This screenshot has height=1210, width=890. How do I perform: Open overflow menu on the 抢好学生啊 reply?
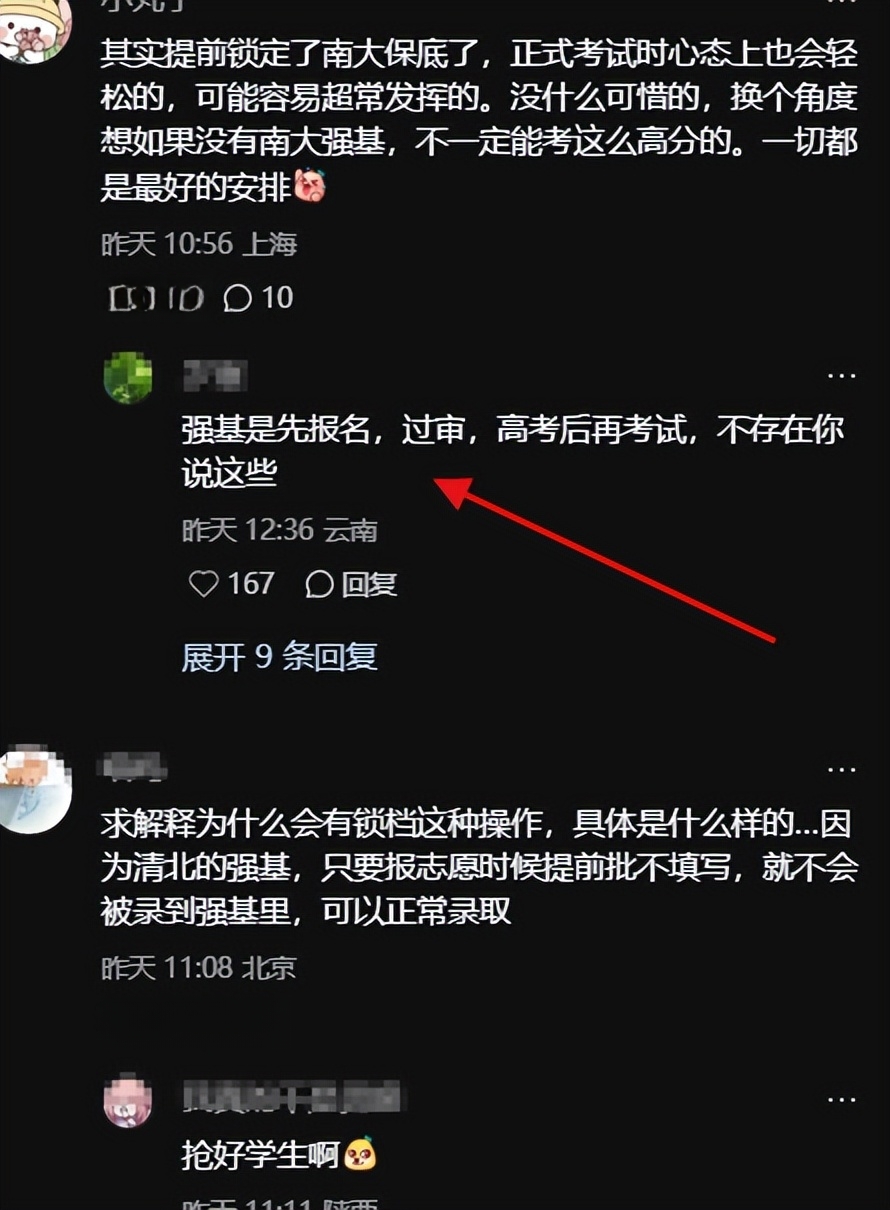coord(841,1098)
